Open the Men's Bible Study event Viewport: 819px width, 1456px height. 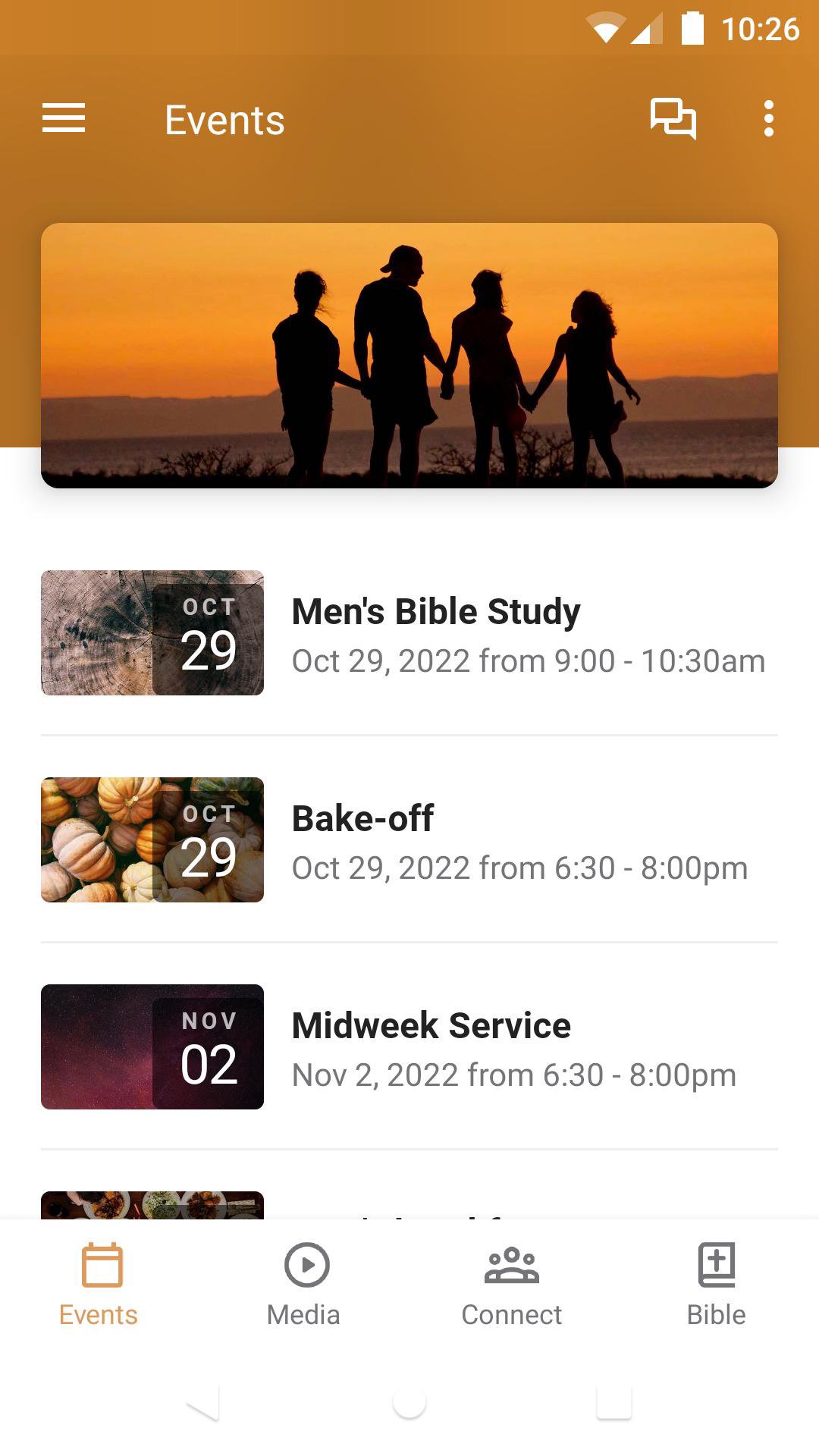(436, 634)
